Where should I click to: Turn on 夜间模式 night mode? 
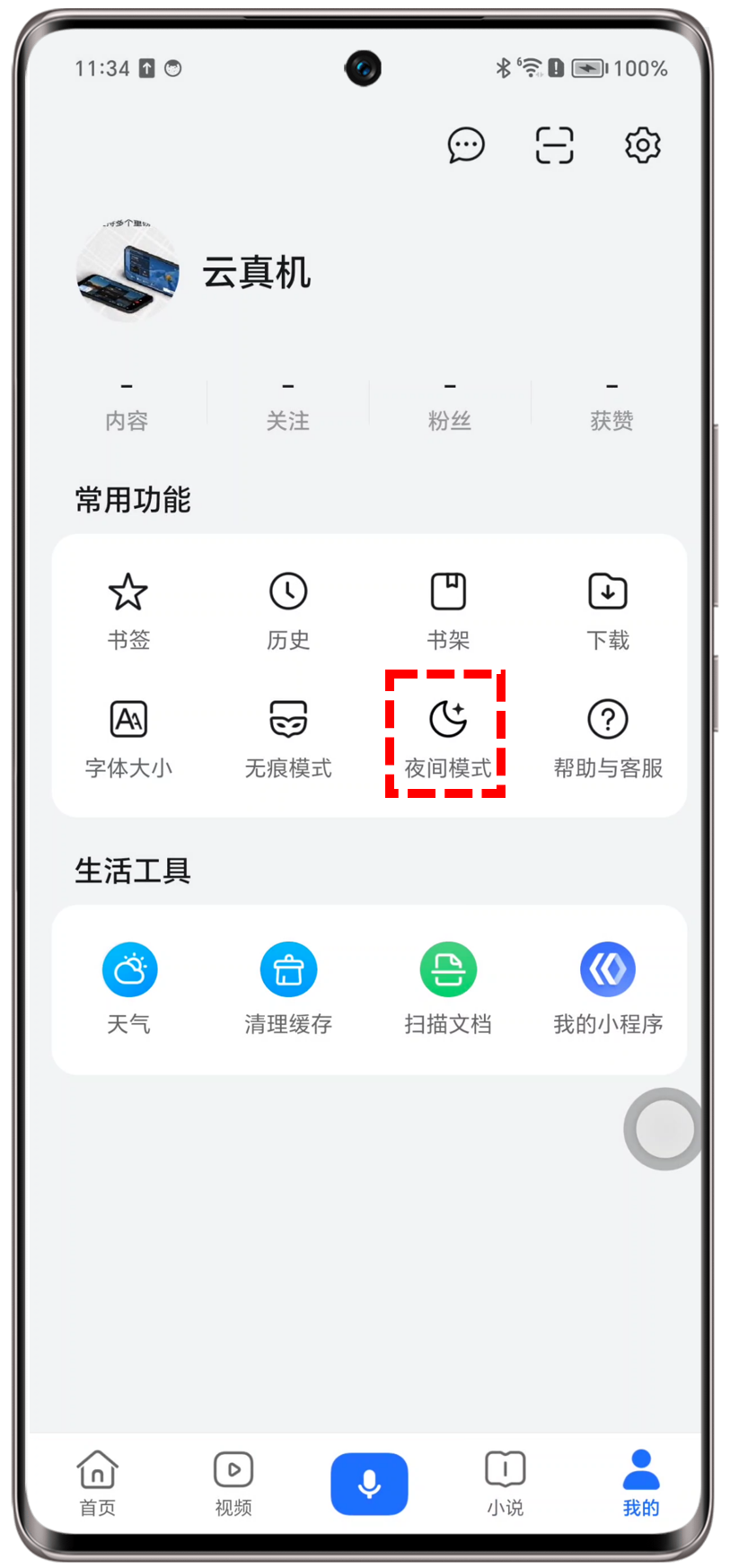(x=447, y=736)
